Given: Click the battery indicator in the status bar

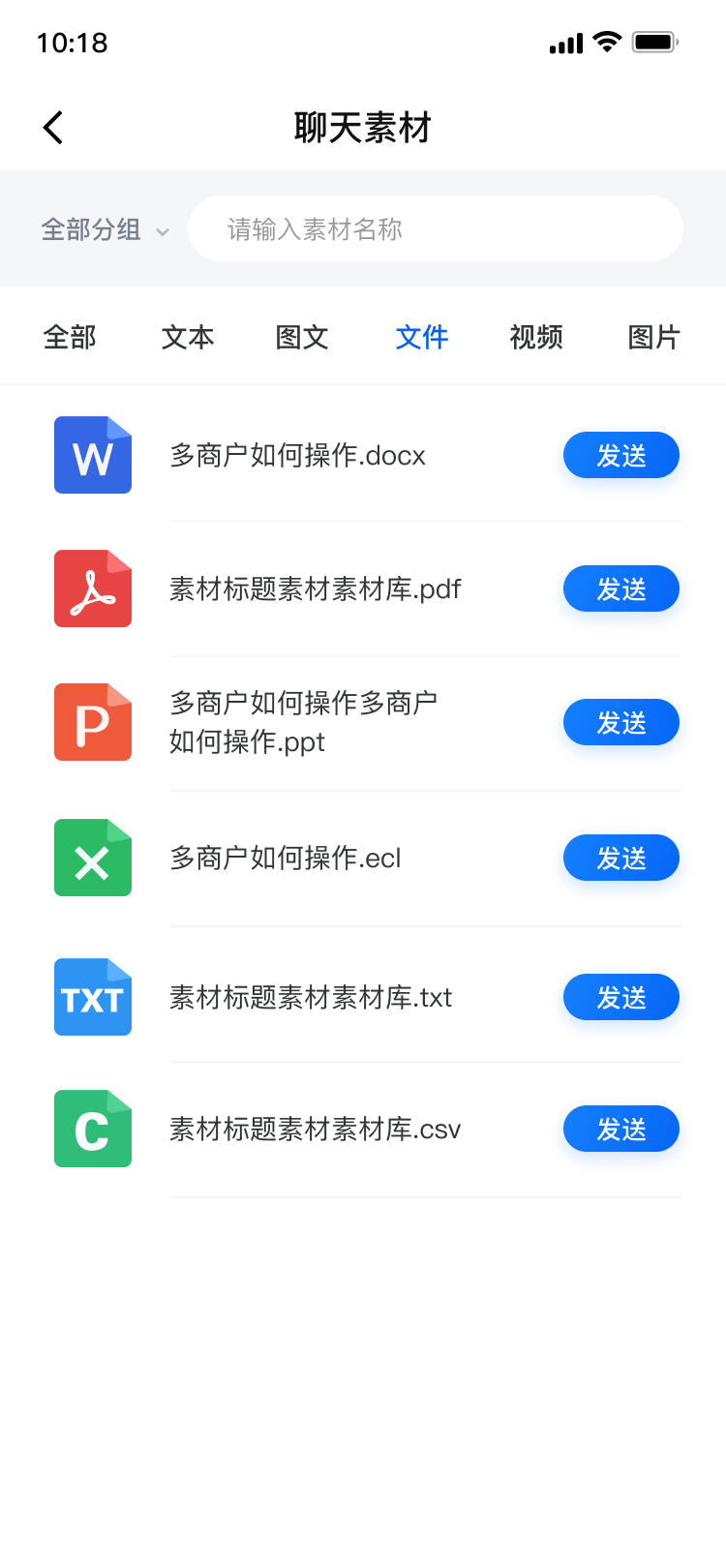Looking at the screenshot, I should (651, 42).
